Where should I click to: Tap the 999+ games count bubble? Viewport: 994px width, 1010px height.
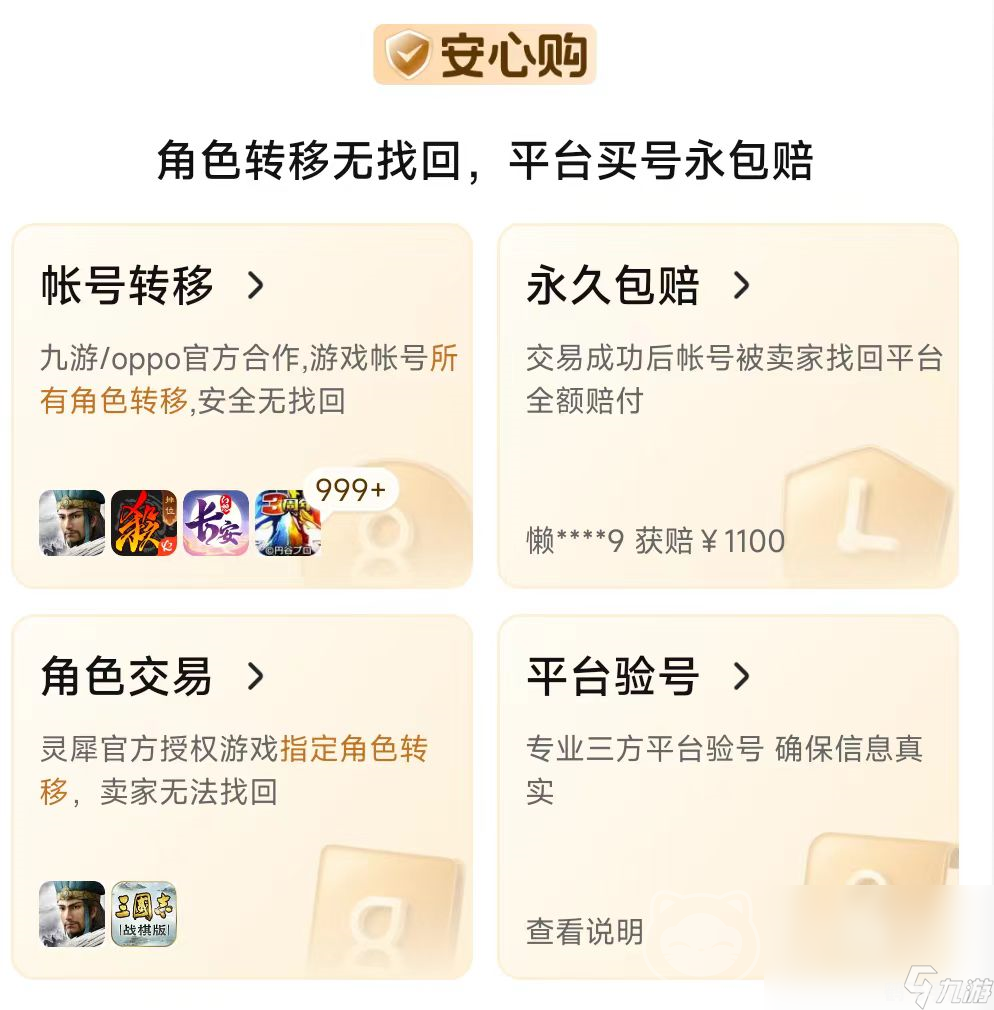point(349,491)
